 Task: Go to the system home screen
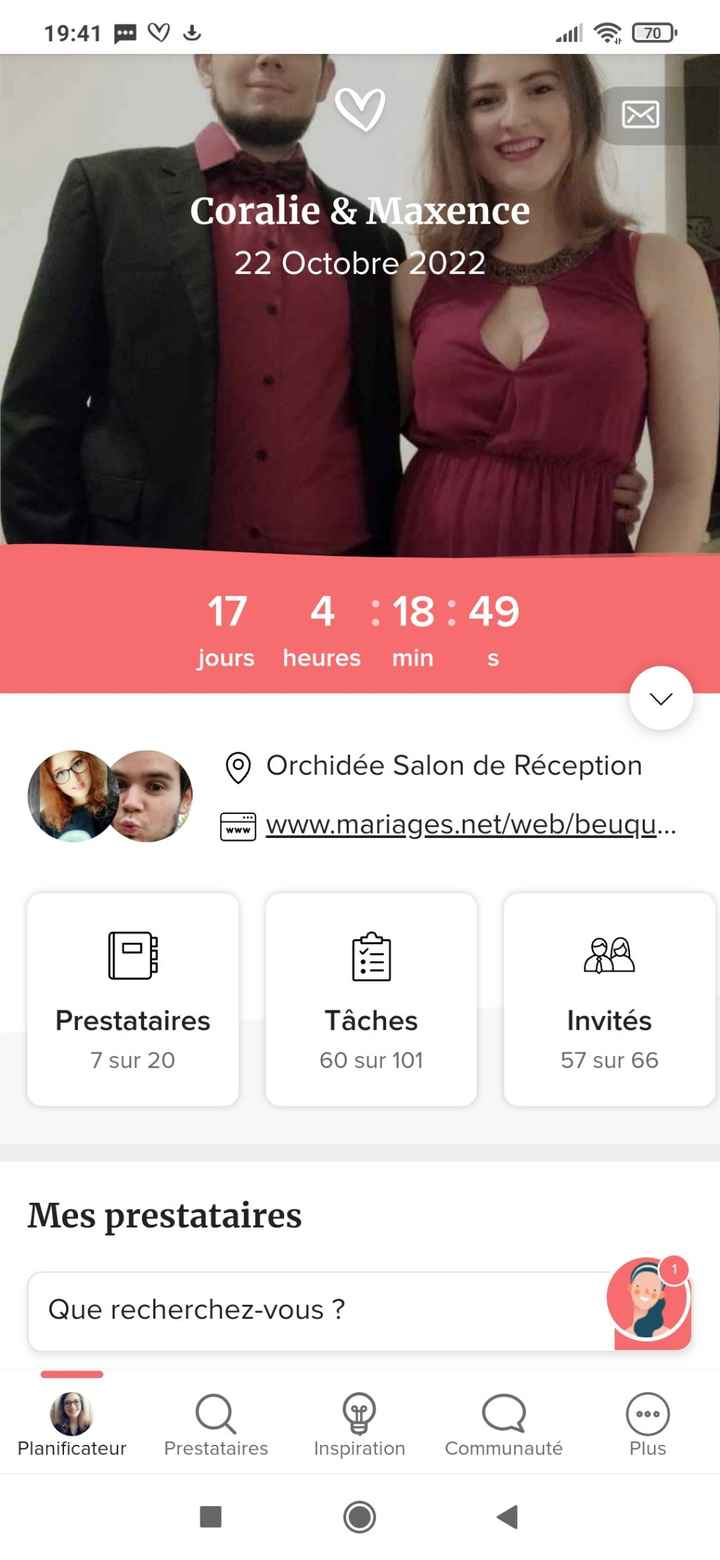(x=360, y=1517)
